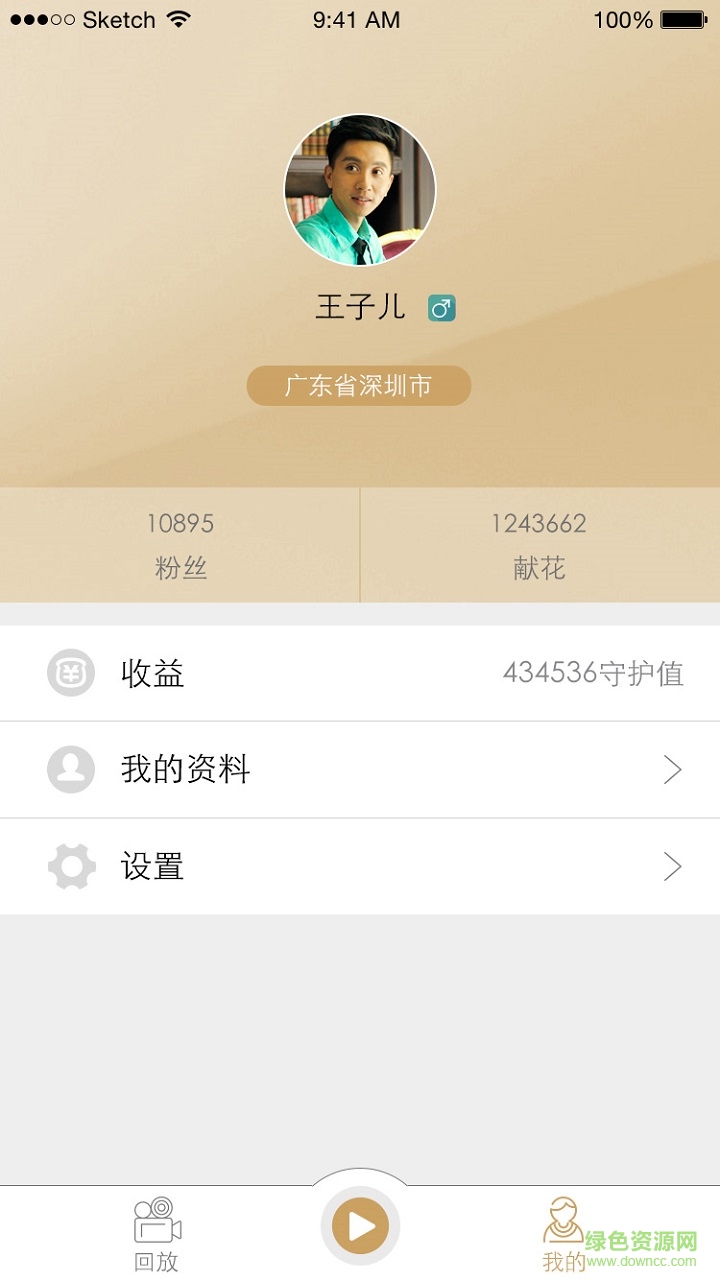Select the 收益 coin icon
The height and width of the screenshot is (1280, 720).
[70, 672]
